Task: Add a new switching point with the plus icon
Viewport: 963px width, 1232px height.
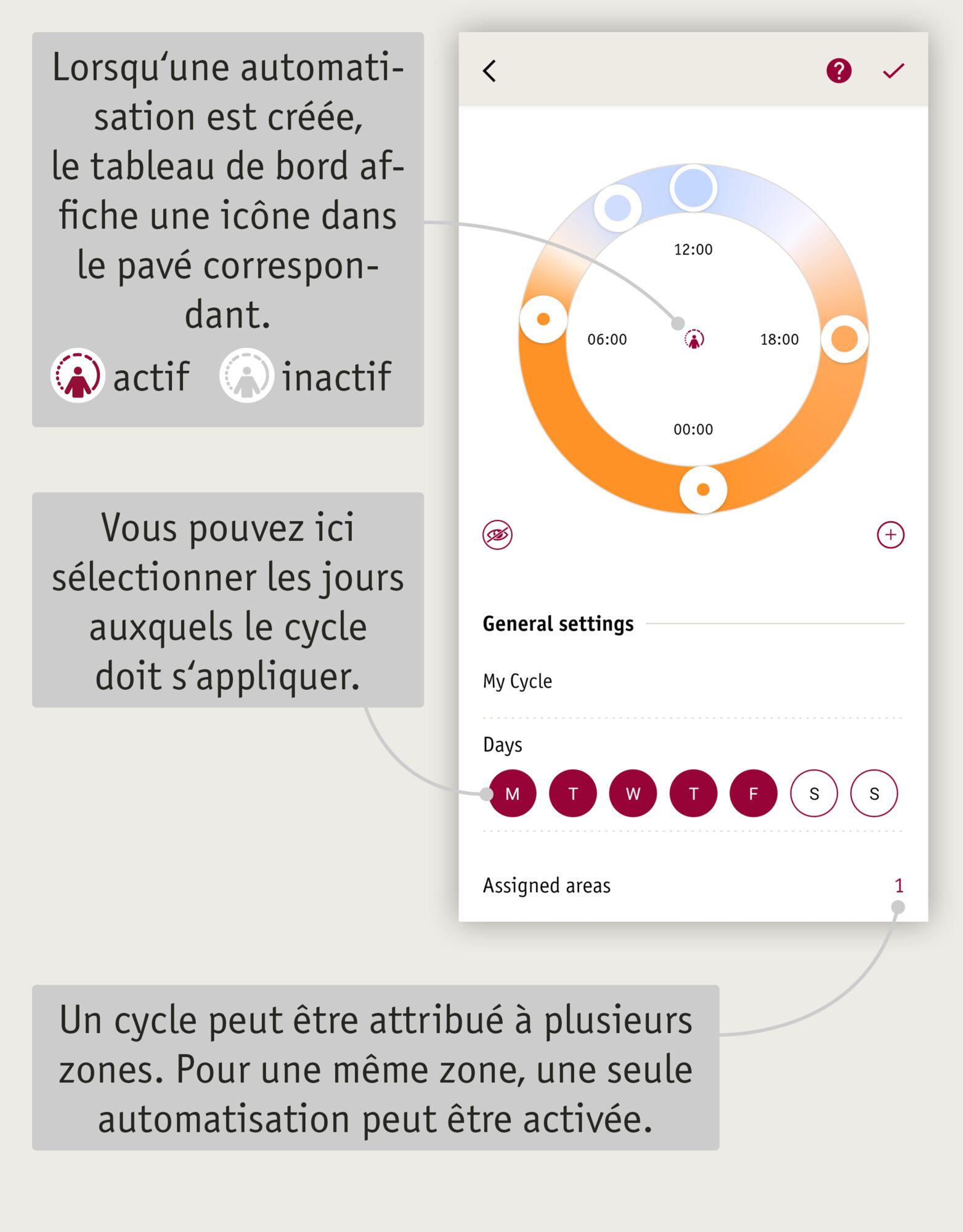Action: pos(890,535)
